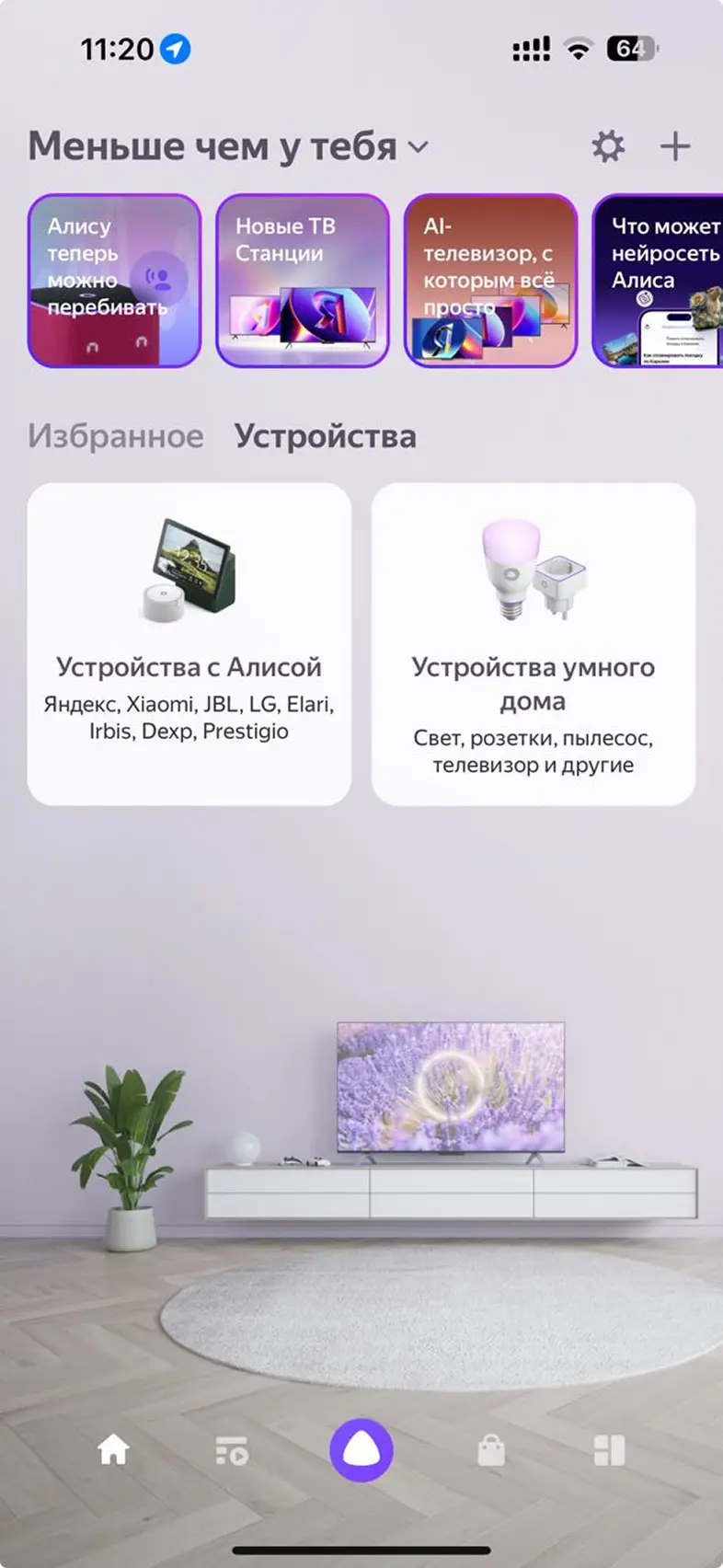Expand the «Меньше чем у тебя» home selector

(228, 146)
